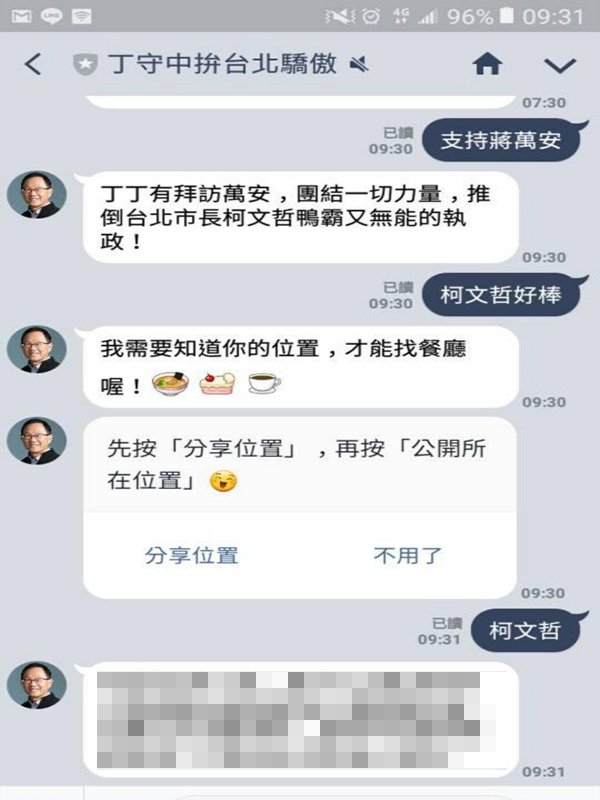This screenshot has height=800, width=600.
Task: Tap the 分享位置 button
Action: [192, 556]
